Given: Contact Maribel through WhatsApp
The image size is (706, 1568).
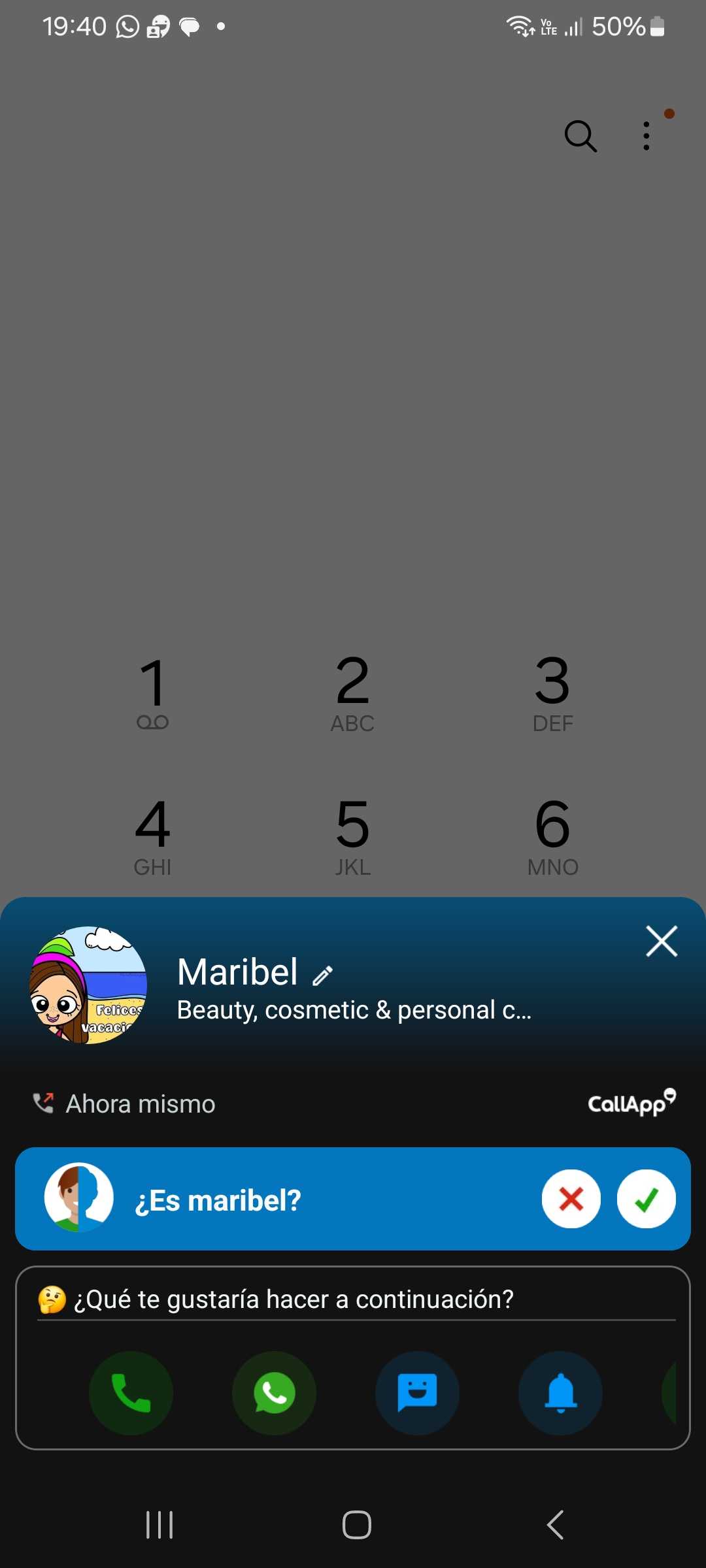Looking at the screenshot, I should click(274, 1393).
